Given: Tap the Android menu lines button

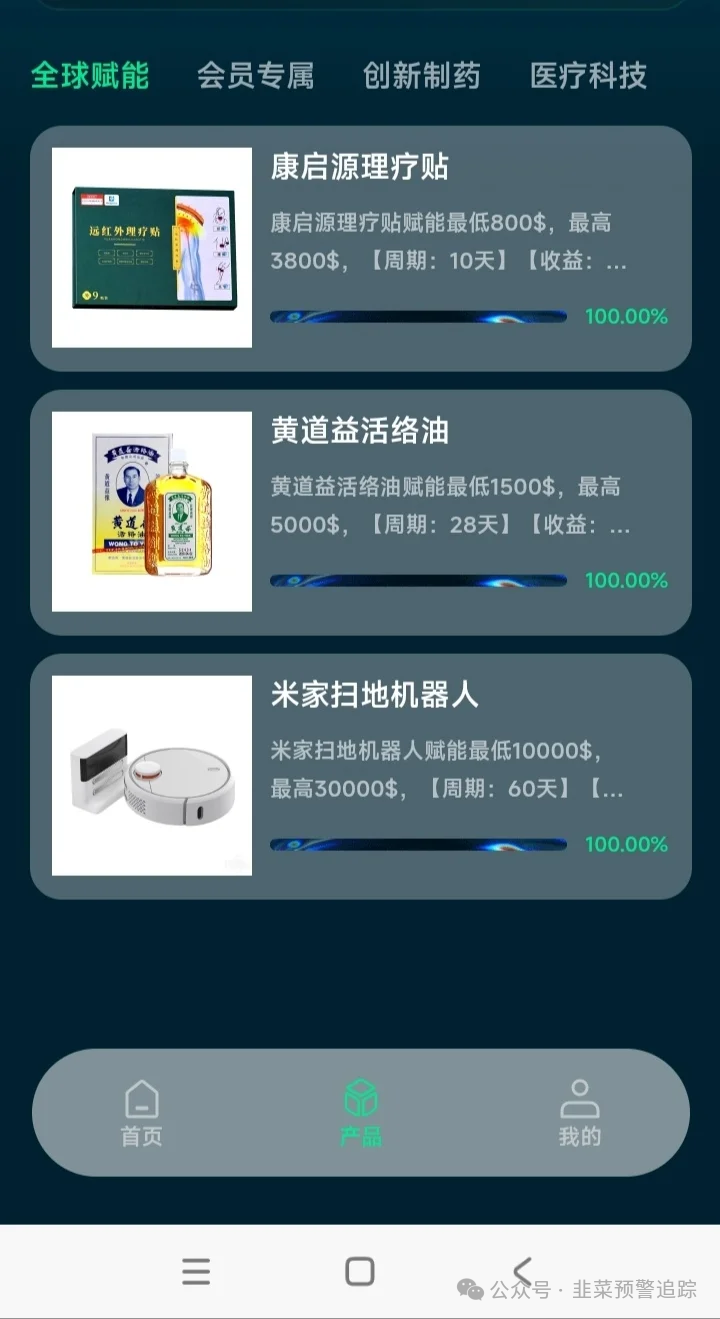Looking at the screenshot, I should 196,1271.
